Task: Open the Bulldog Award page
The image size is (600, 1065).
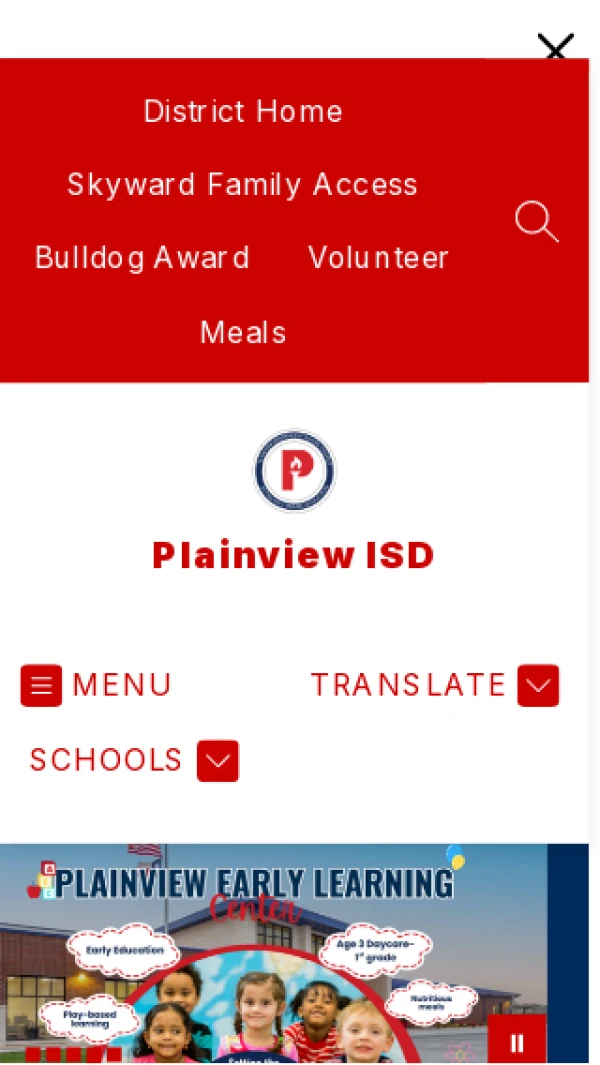Action: [x=142, y=258]
